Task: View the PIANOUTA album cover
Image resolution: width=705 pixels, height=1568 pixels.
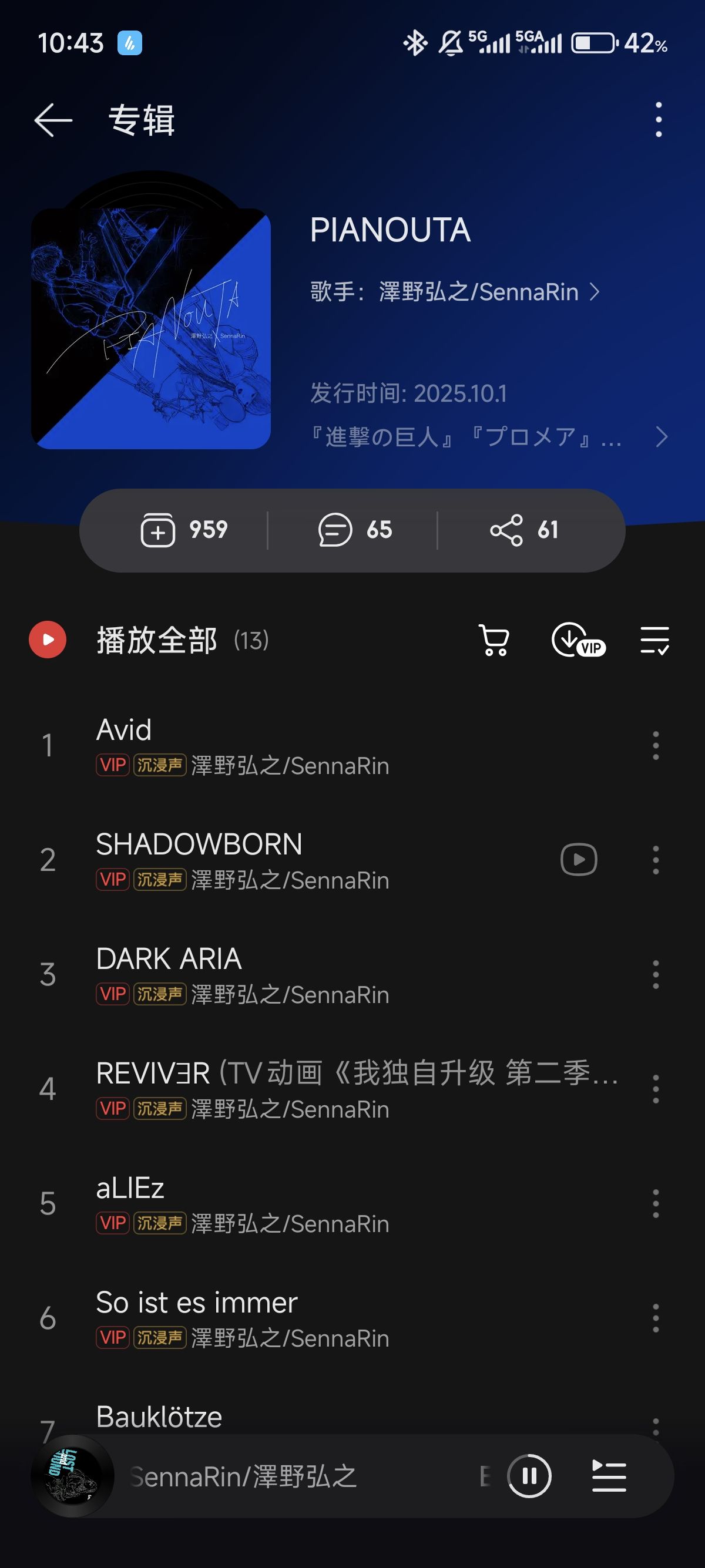Action: [x=151, y=329]
